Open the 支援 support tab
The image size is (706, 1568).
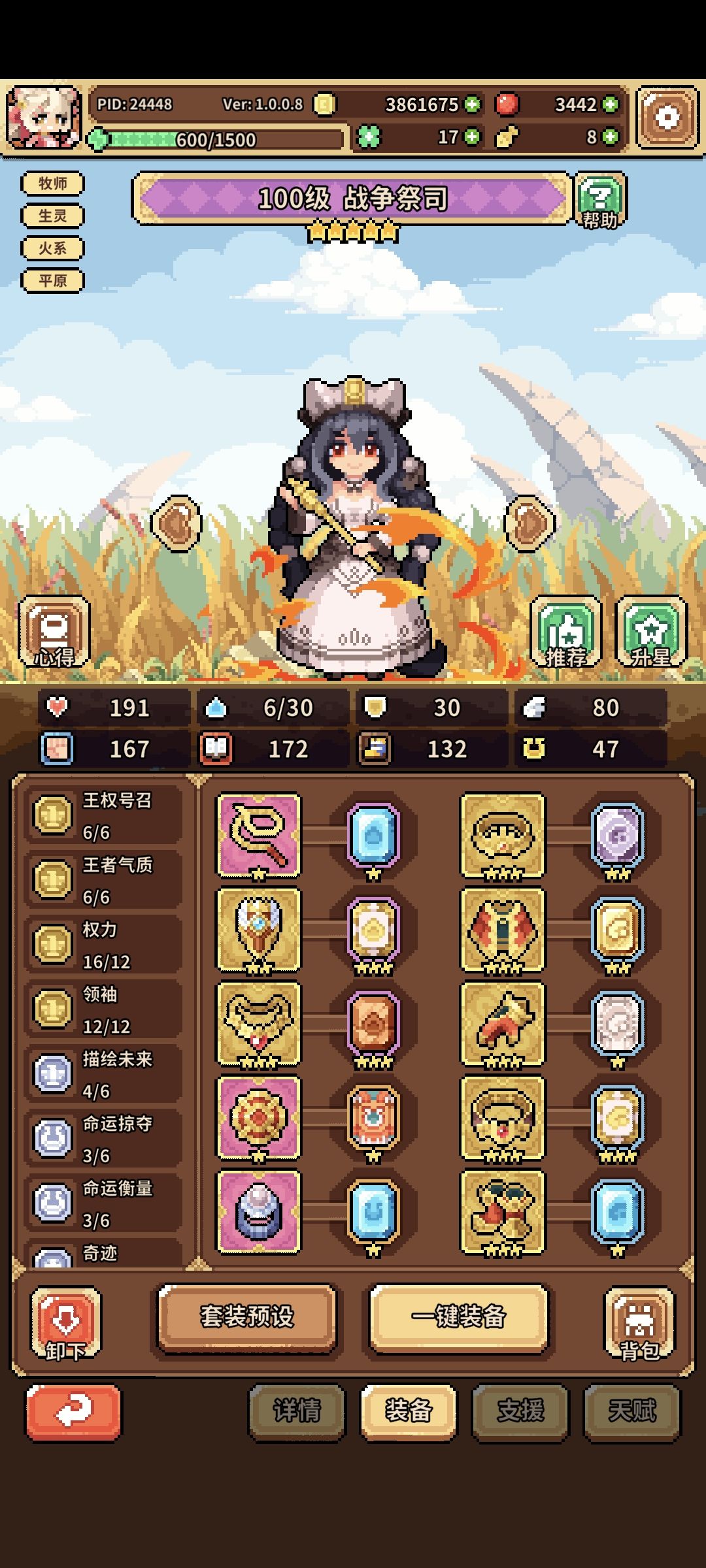point(520,1409)
